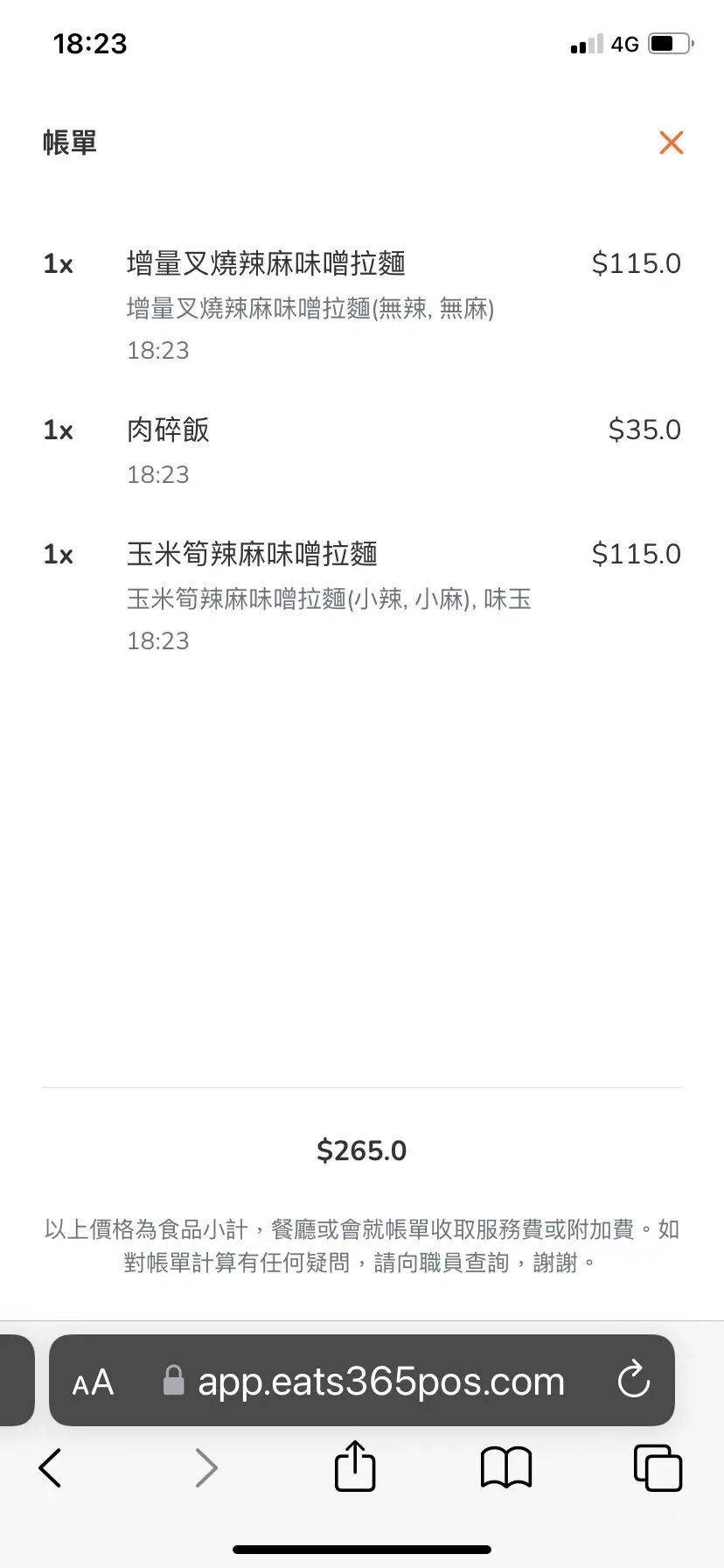724x1568 pixels.
Task: Close the 帳單 bill view
Action: pyautogui.click(x=671, y=143)
